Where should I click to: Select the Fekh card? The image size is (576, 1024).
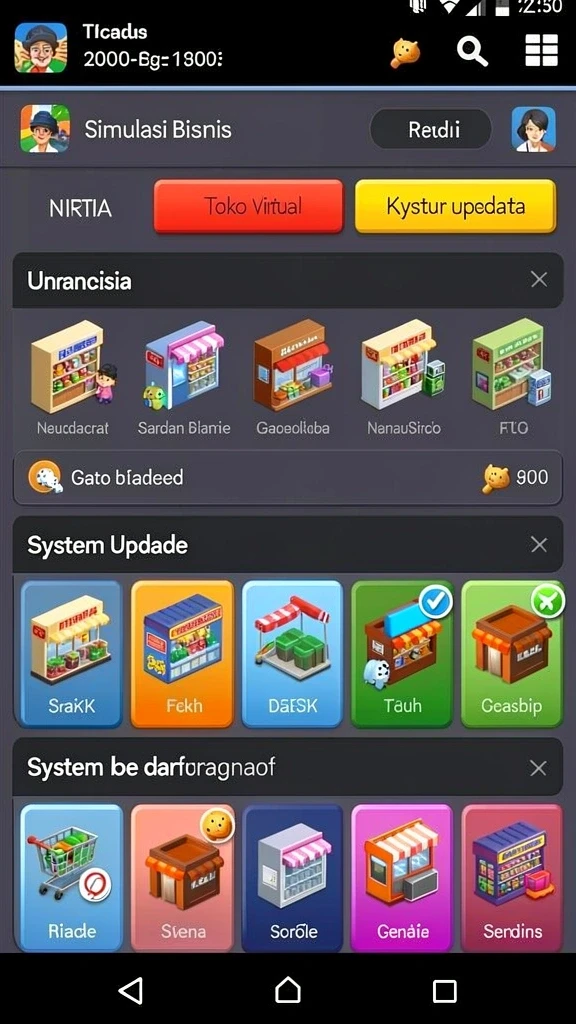[182, 654]
